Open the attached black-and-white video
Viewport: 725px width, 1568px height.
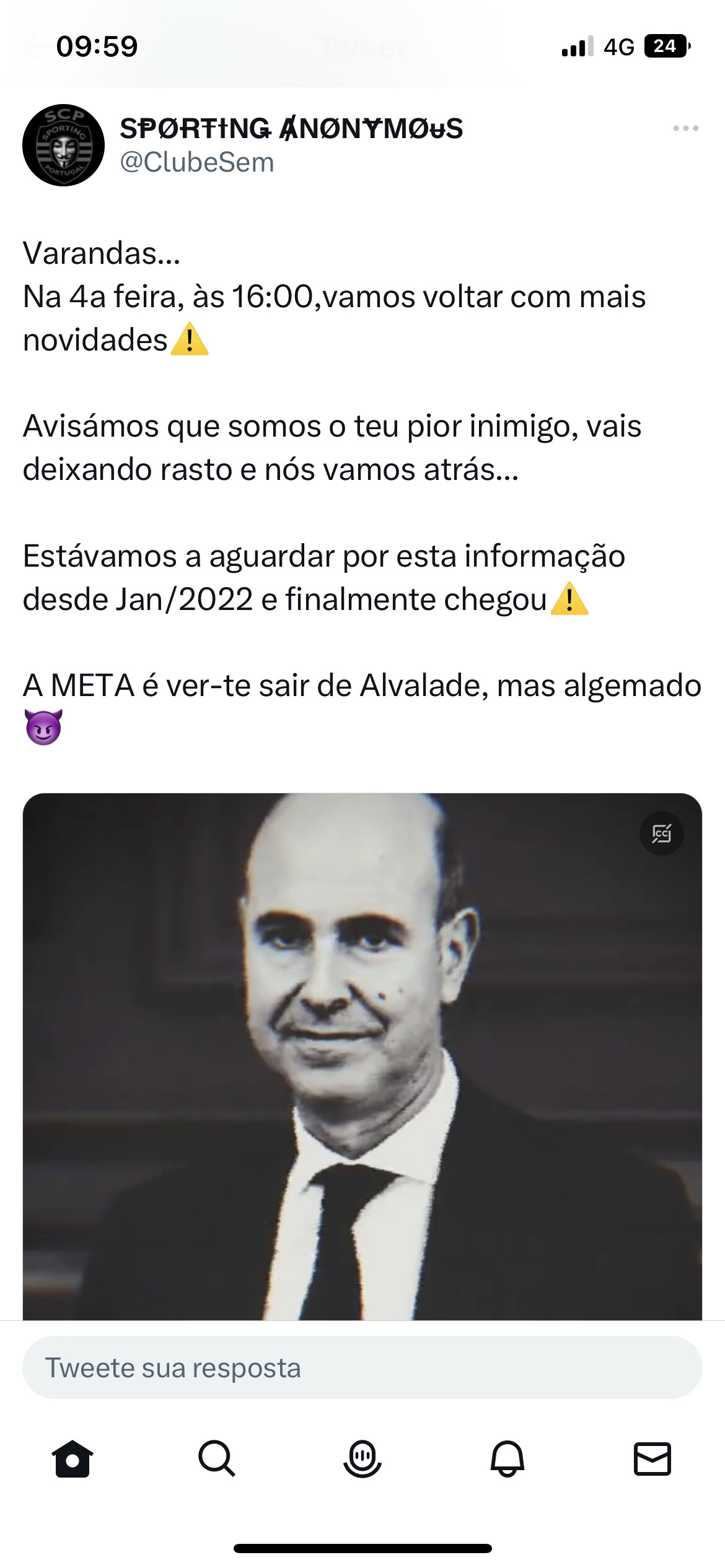(x=362, y=1056)
